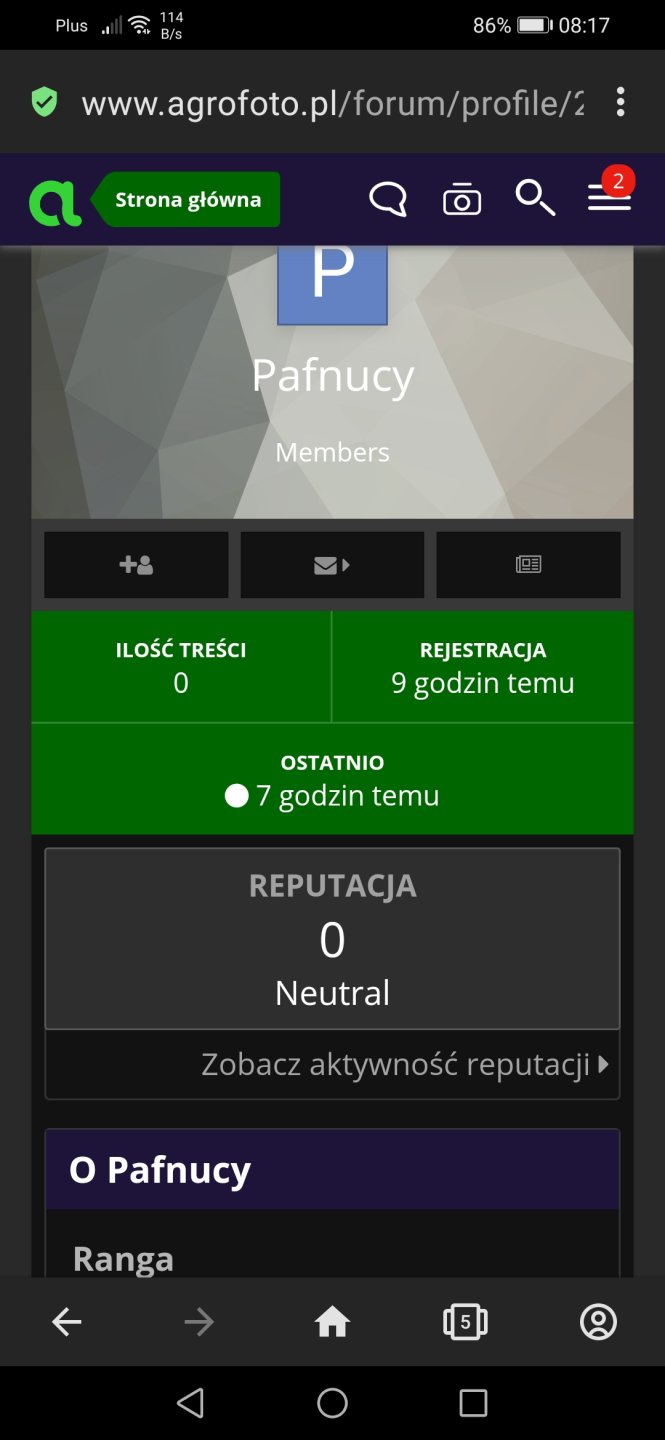
Task: Open the camera gallery icon
Action: 461,200
